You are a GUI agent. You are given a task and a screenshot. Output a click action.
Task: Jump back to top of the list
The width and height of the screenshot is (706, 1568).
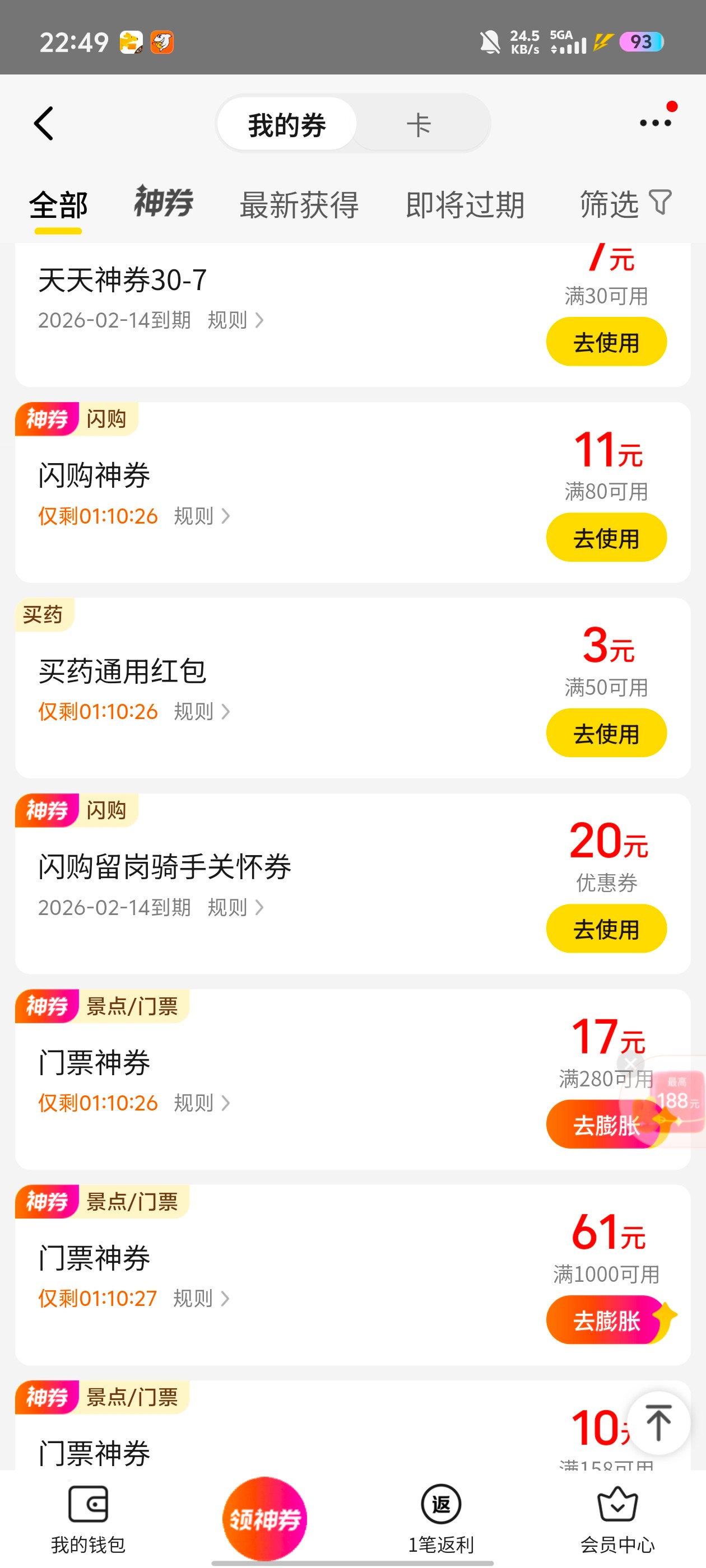pos(658,1422)
